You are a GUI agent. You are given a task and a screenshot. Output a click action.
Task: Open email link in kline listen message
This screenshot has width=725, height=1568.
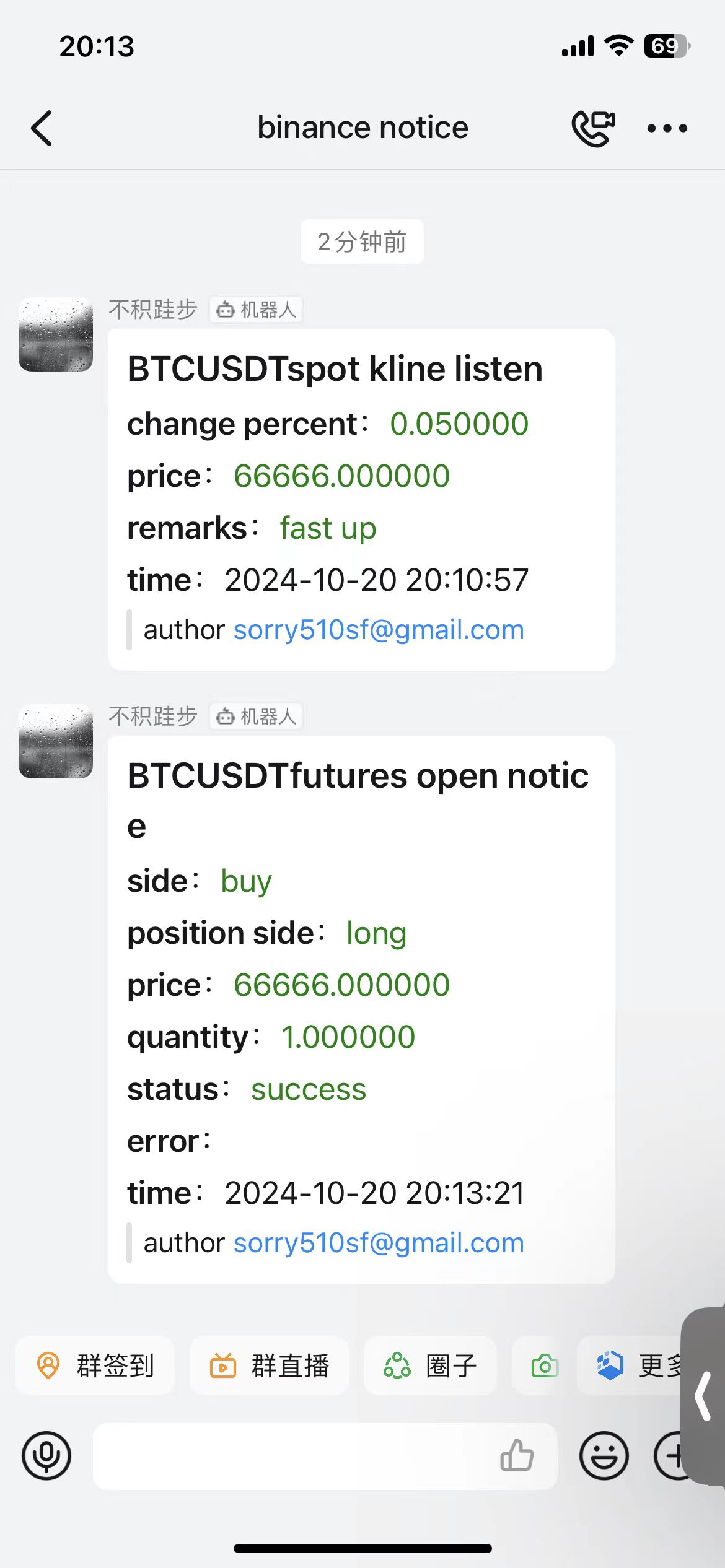click(378, 630)
